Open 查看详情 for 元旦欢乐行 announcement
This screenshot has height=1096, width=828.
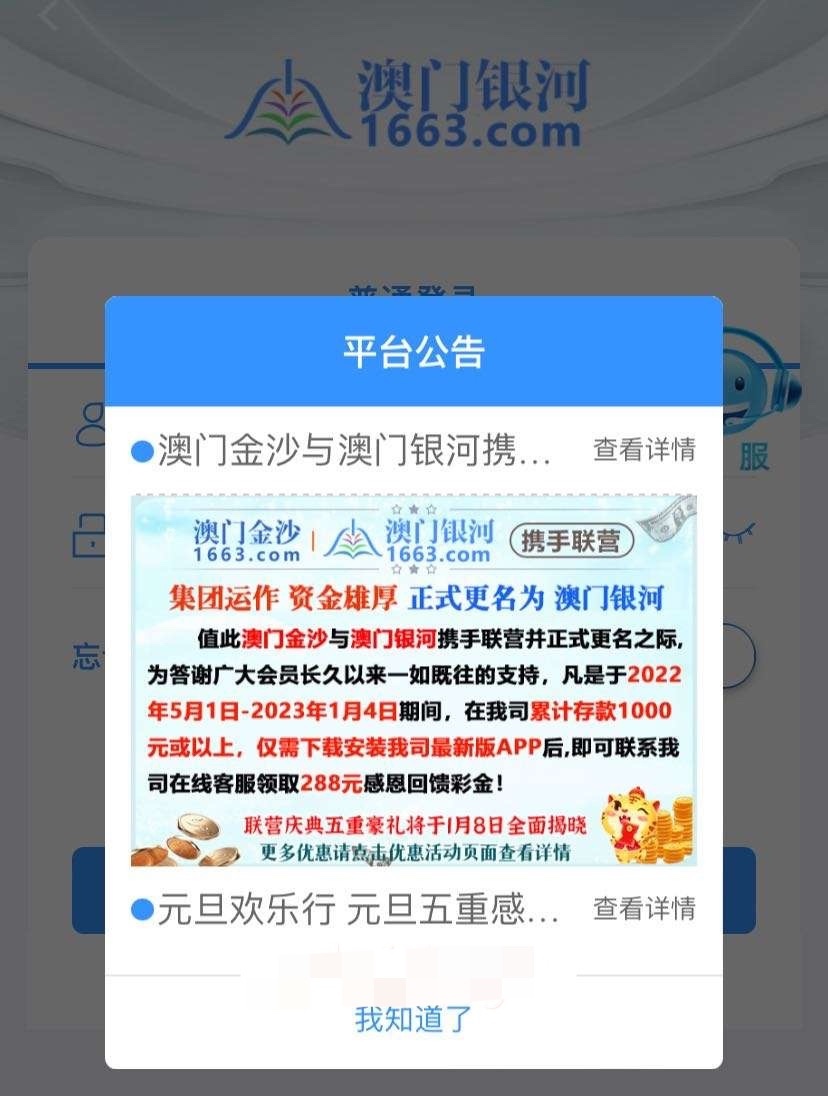(x=643, y=909)
